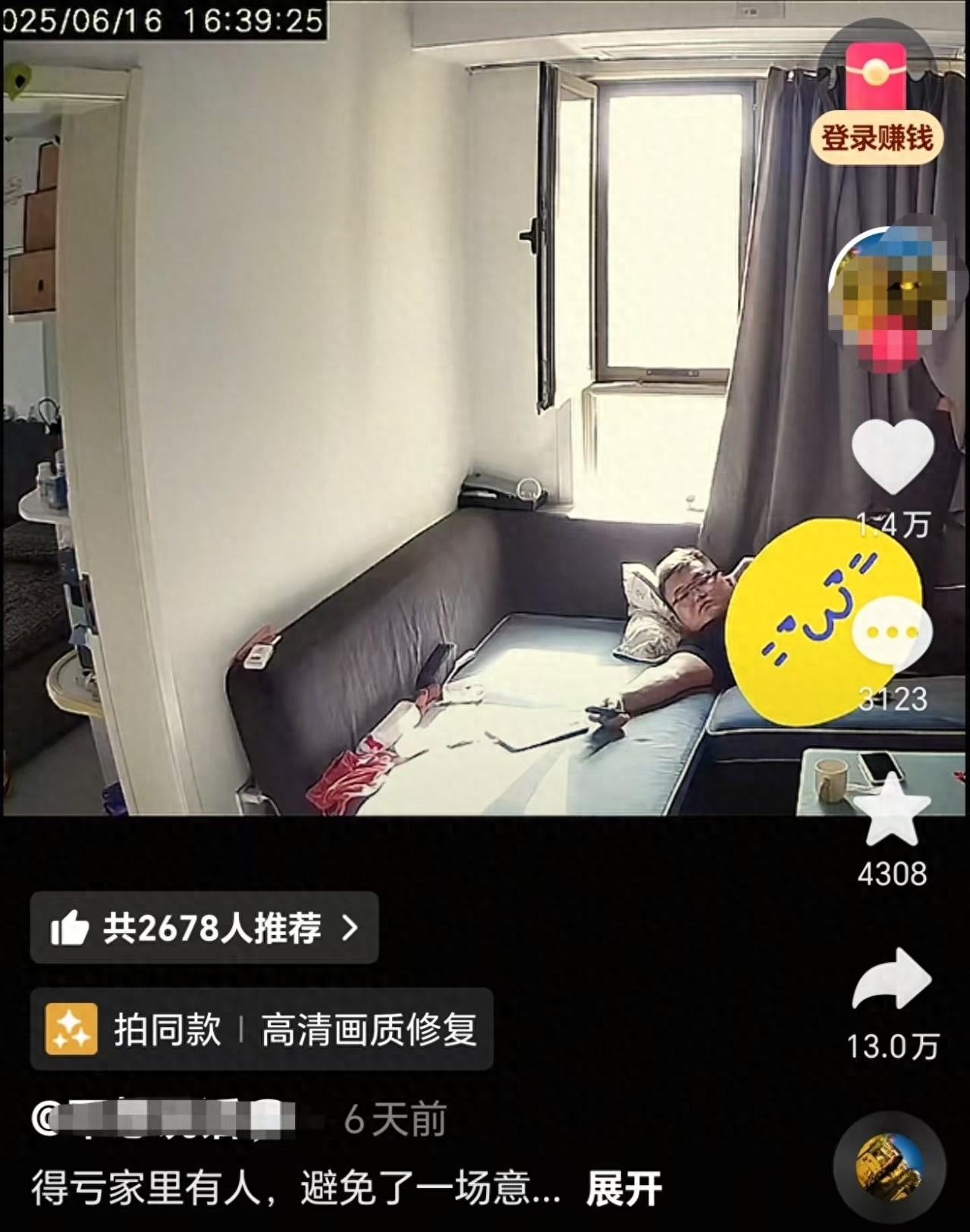Expand the caption with 展开
970x1232 pixels.
click(x=623, y=1189)
